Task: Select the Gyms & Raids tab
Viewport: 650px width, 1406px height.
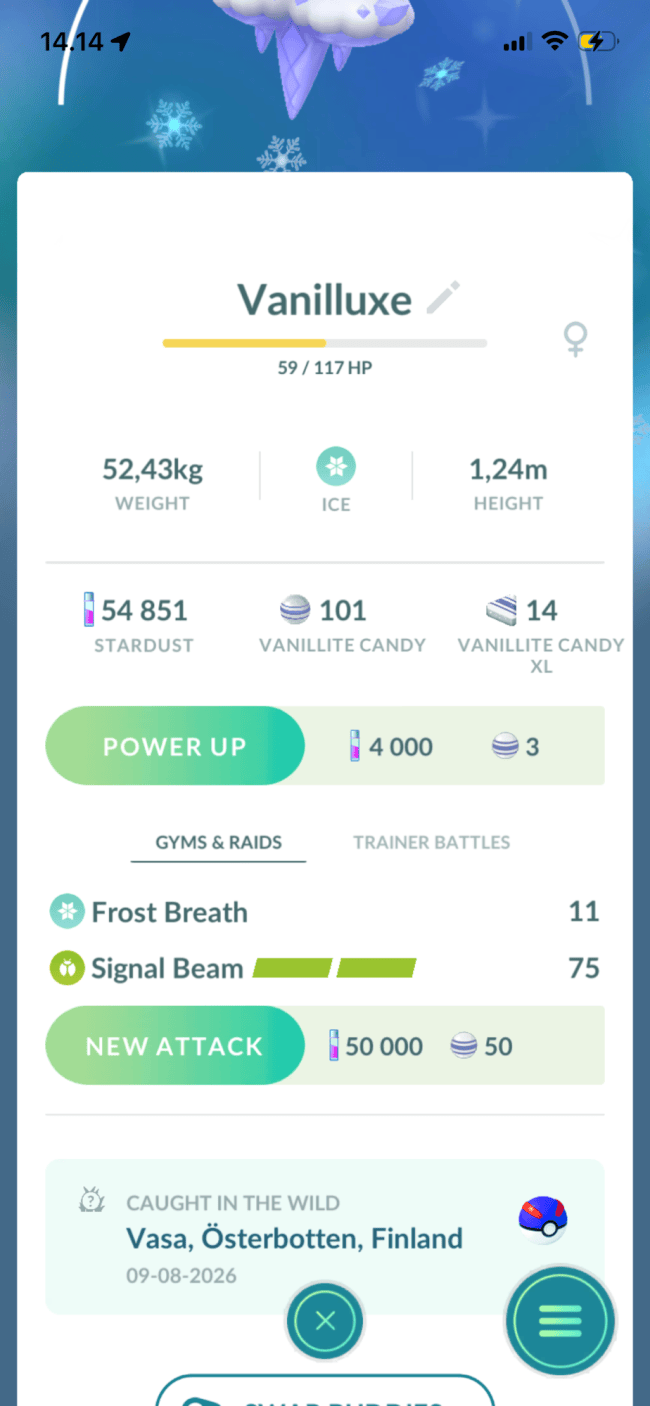Action: coord(218,842)
